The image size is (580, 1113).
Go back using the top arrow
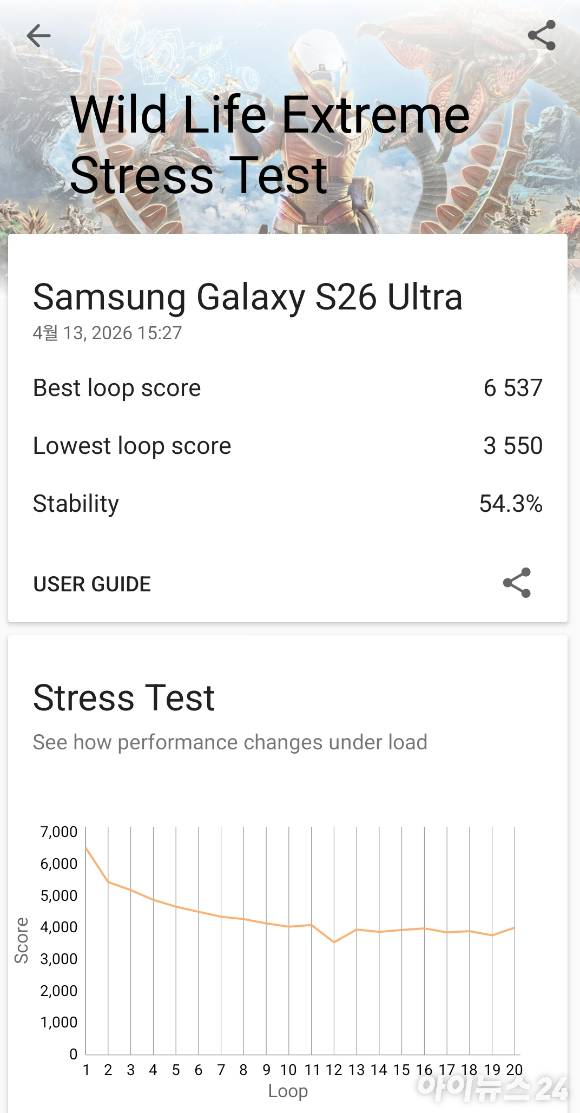click(38, 35)
